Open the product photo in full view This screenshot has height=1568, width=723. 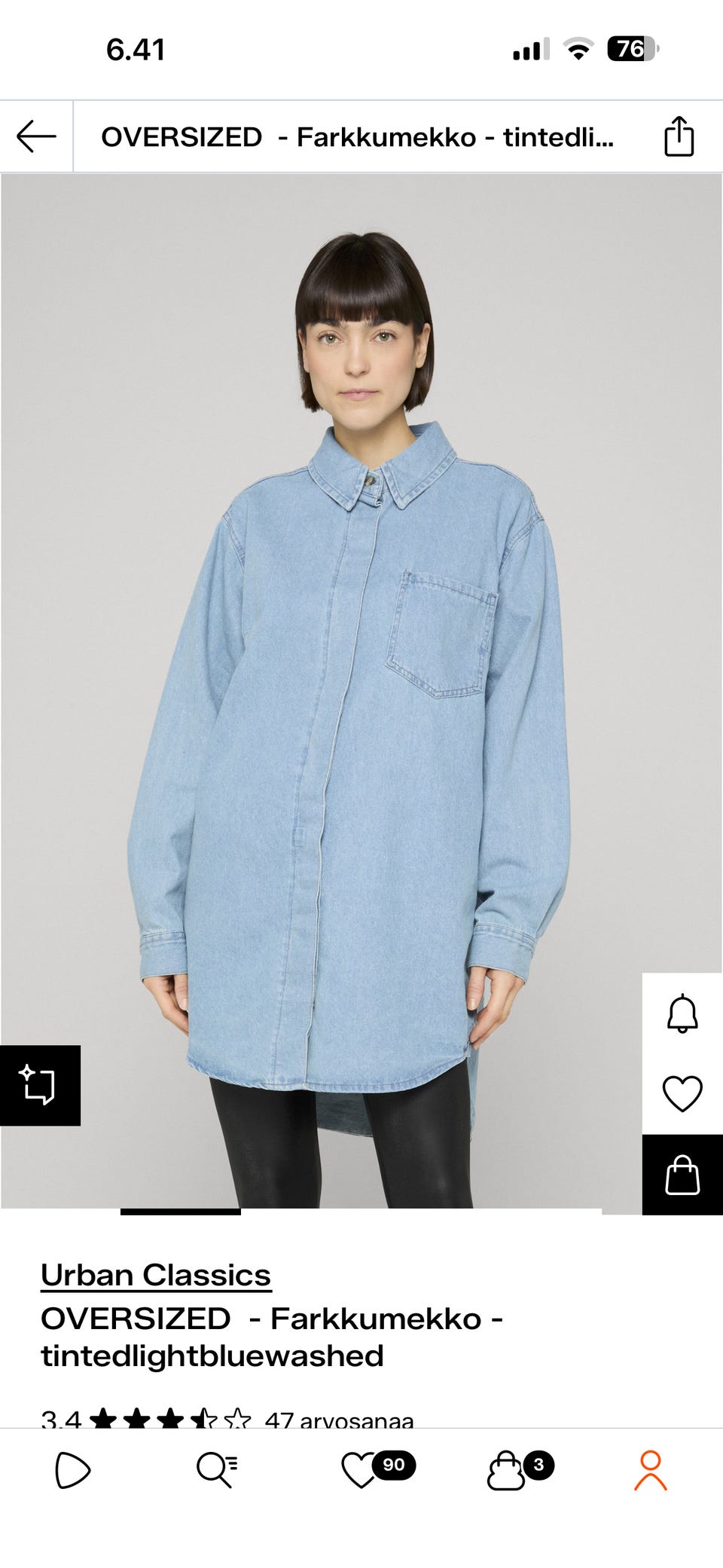(x=361, y=678)
